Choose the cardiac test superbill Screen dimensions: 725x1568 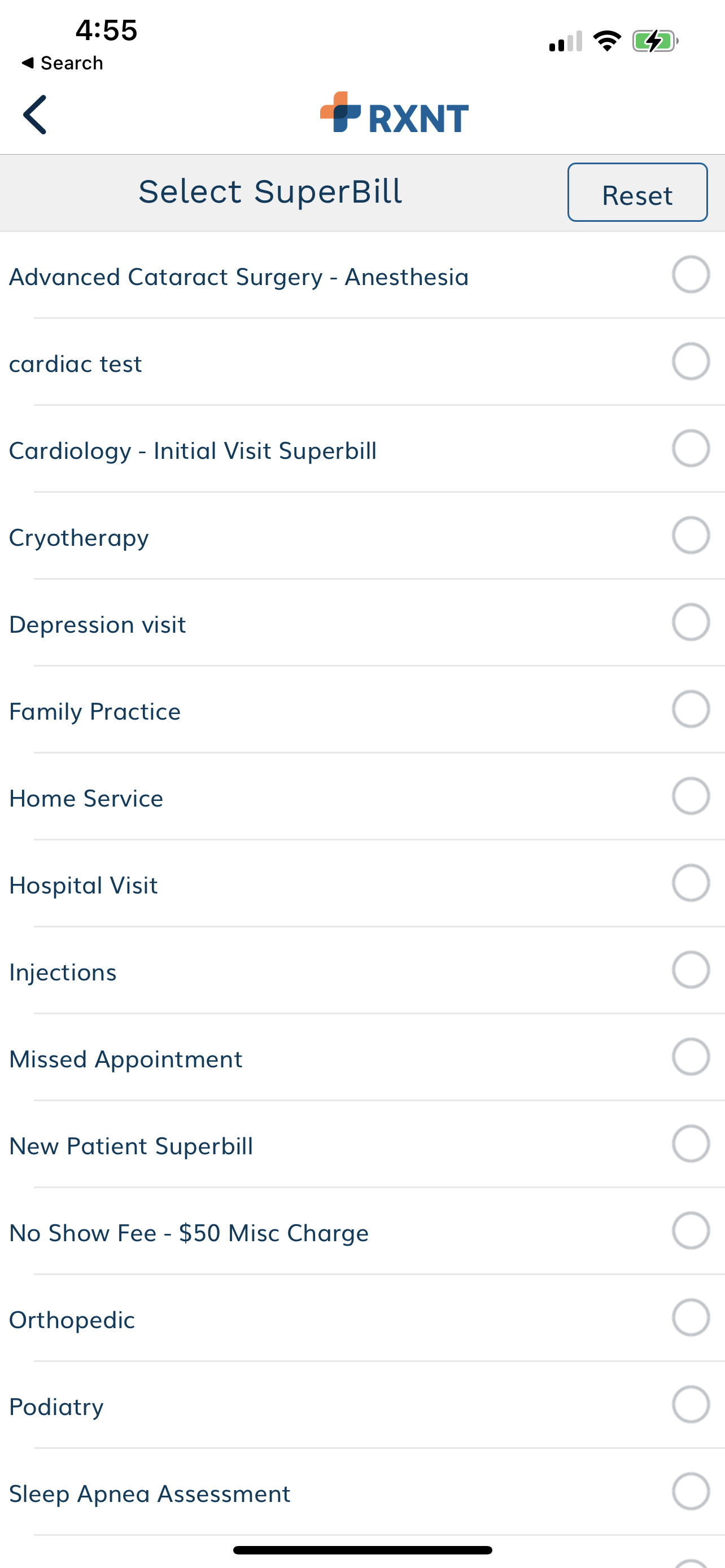click(363, 362)
